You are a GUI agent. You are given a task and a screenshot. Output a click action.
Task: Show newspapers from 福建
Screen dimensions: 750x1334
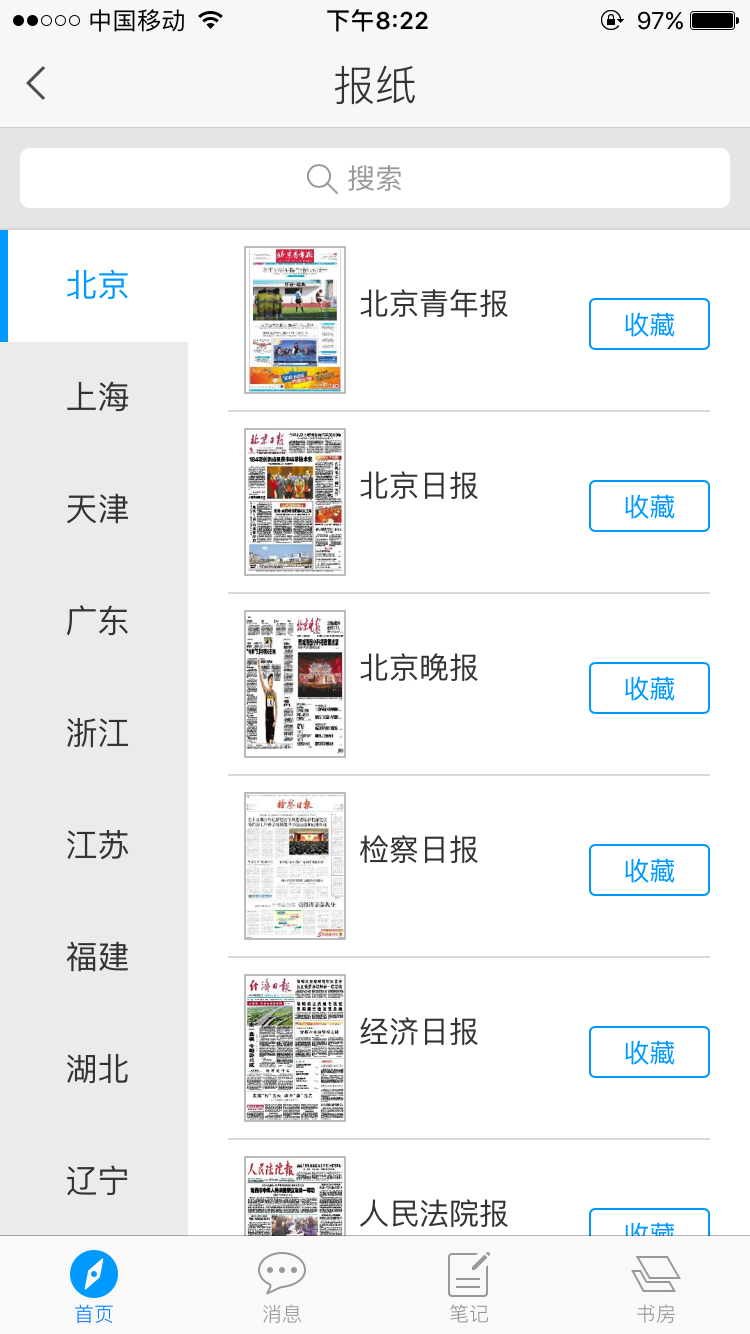97,958
